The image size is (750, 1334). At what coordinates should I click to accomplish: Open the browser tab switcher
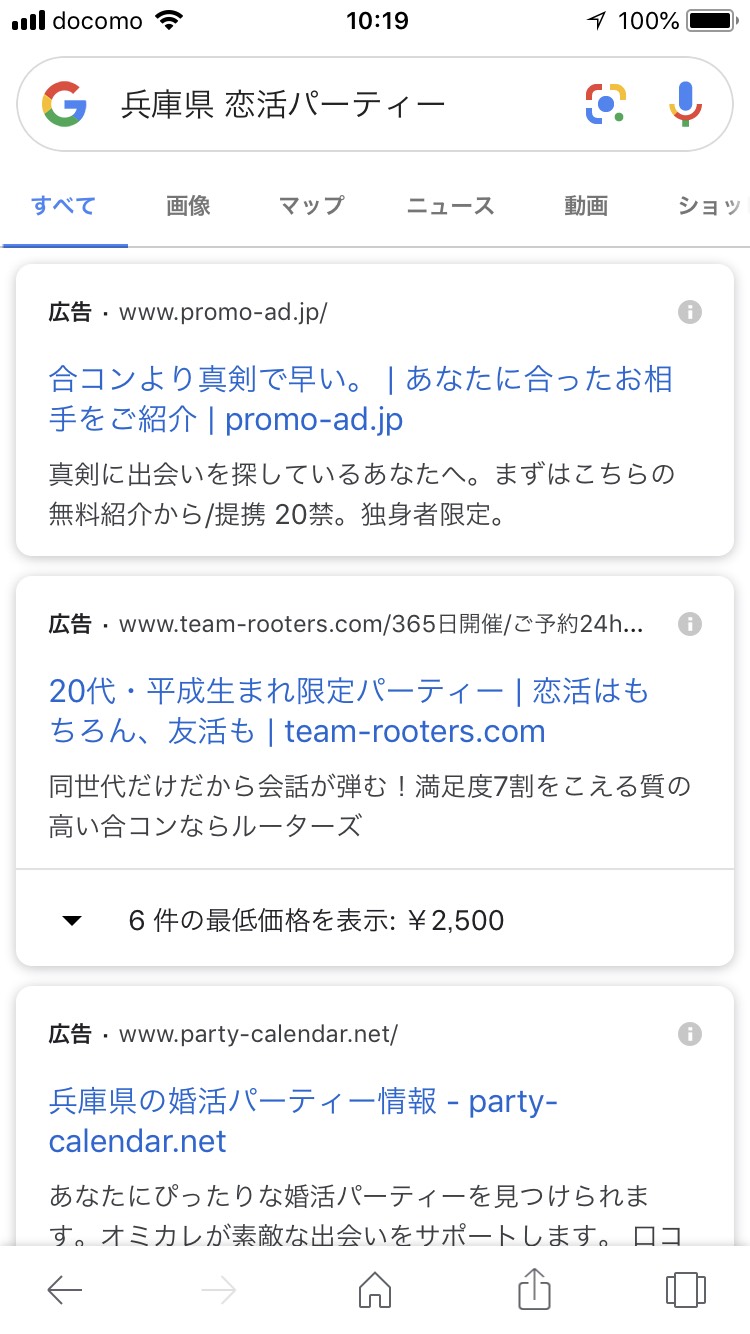click(x=685, y=1290)
